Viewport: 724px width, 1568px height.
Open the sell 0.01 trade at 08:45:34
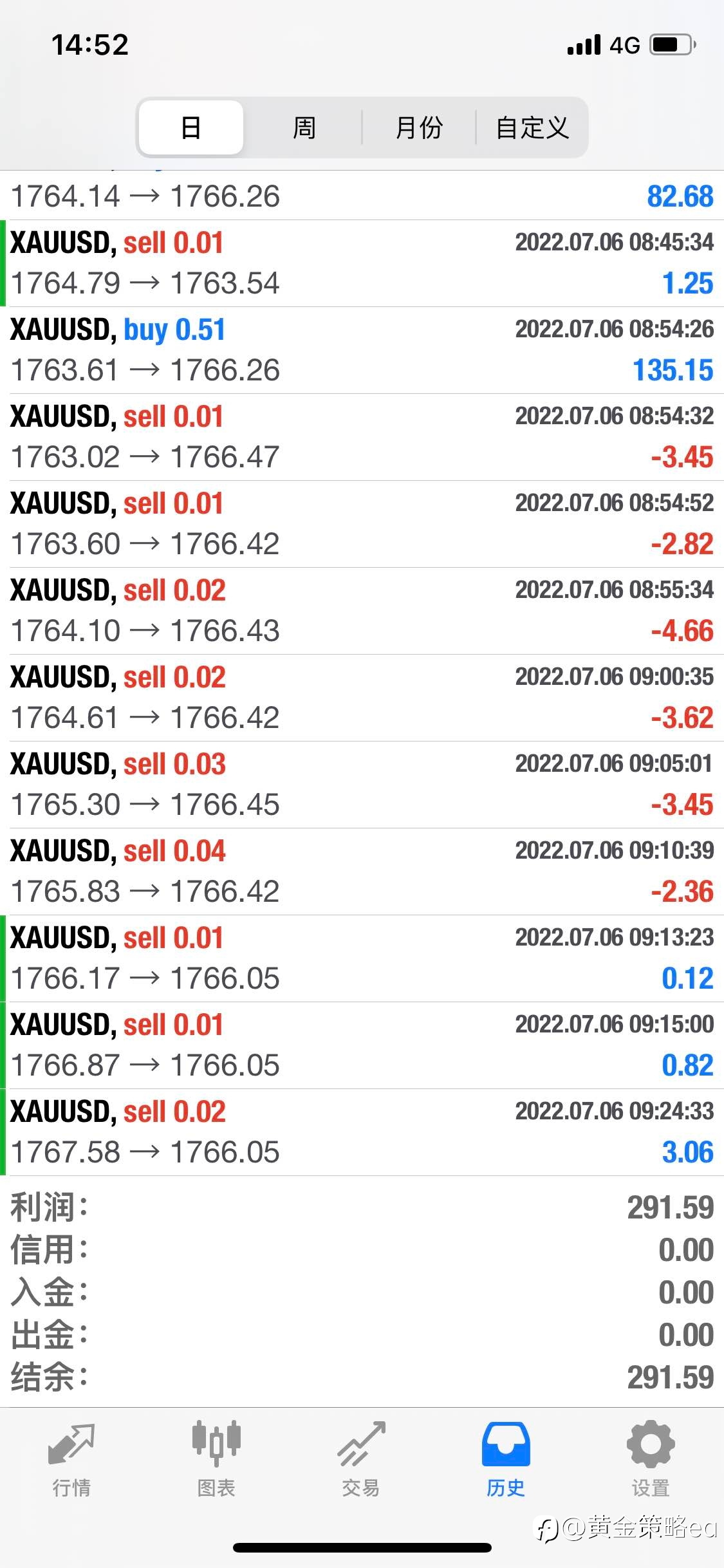pos(362,263)
